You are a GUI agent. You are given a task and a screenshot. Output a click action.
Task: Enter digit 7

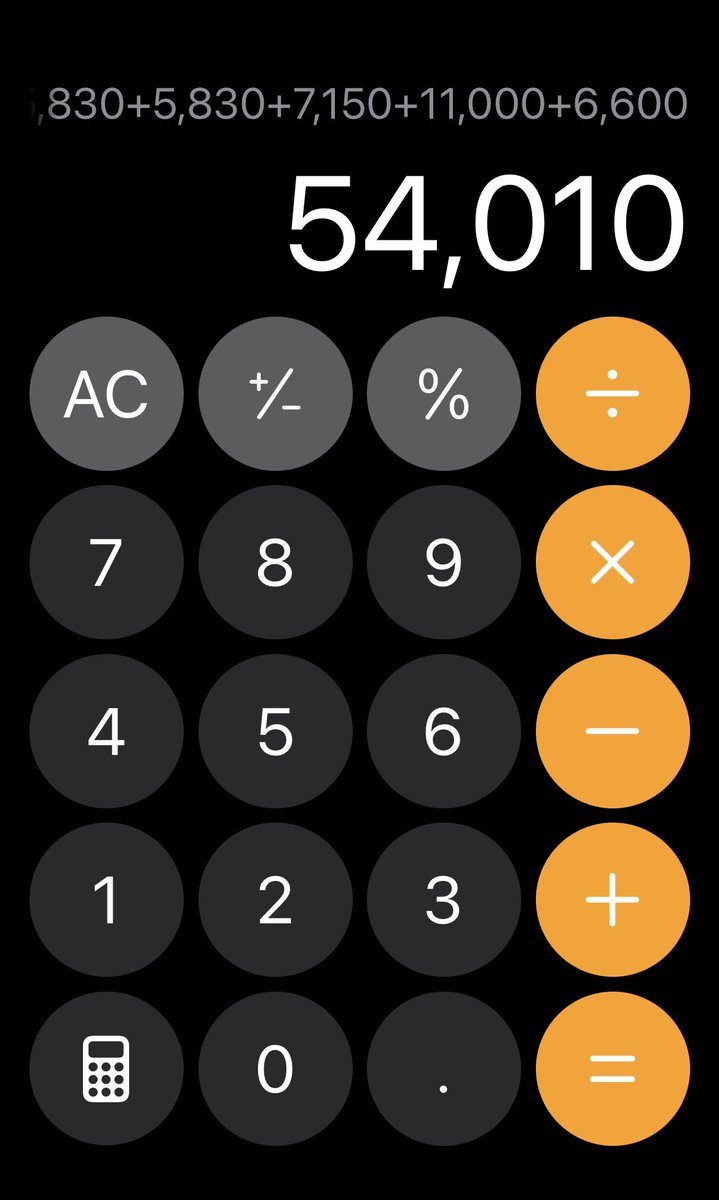click(106, 563)
